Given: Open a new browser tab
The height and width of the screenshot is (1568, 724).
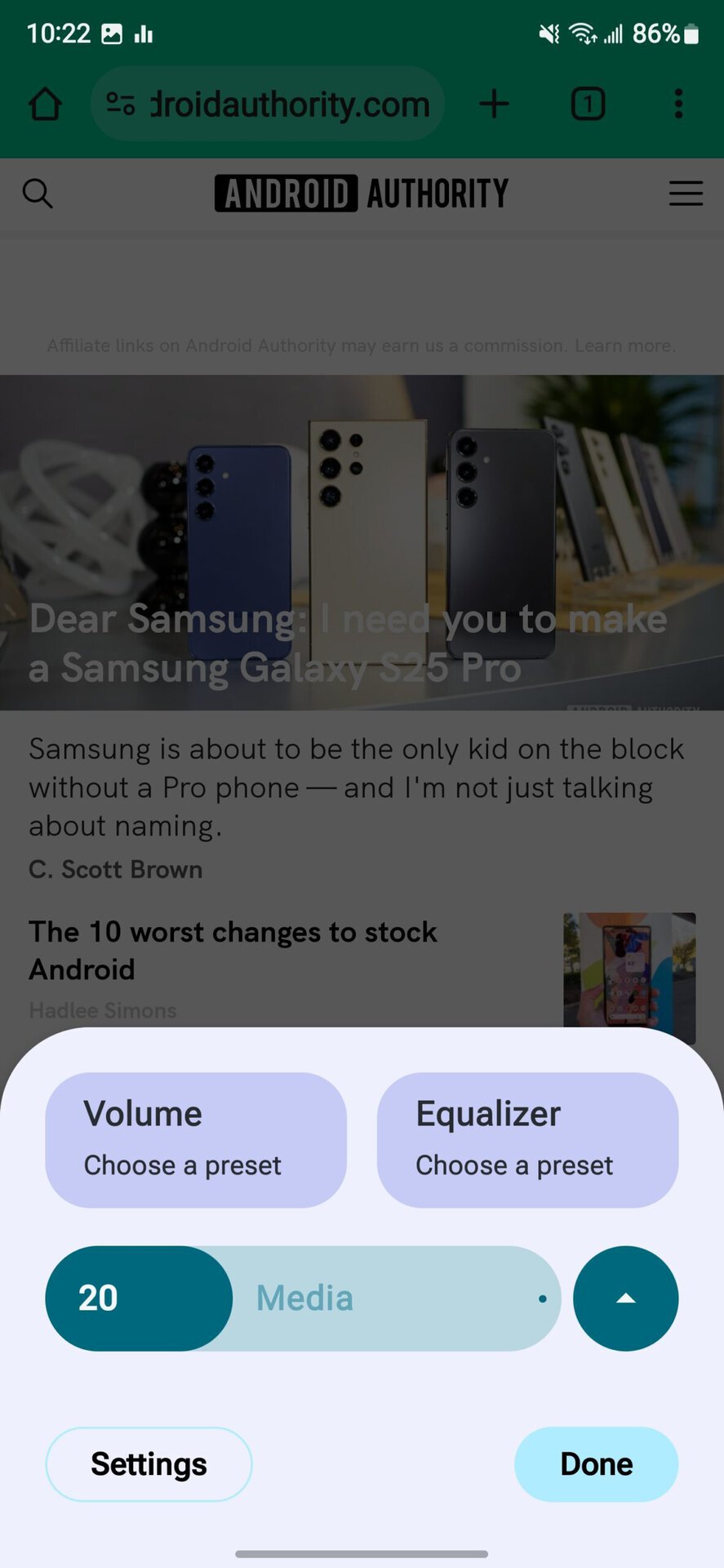Looking at the screenshot, I should click(x=494, y=105).
